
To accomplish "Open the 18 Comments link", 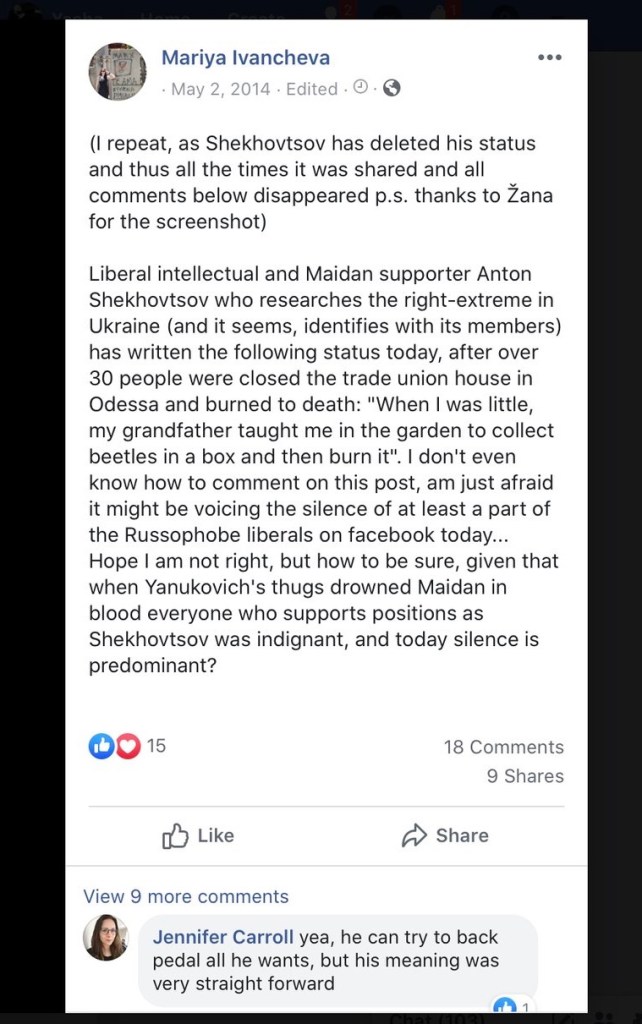I will 503,747.
